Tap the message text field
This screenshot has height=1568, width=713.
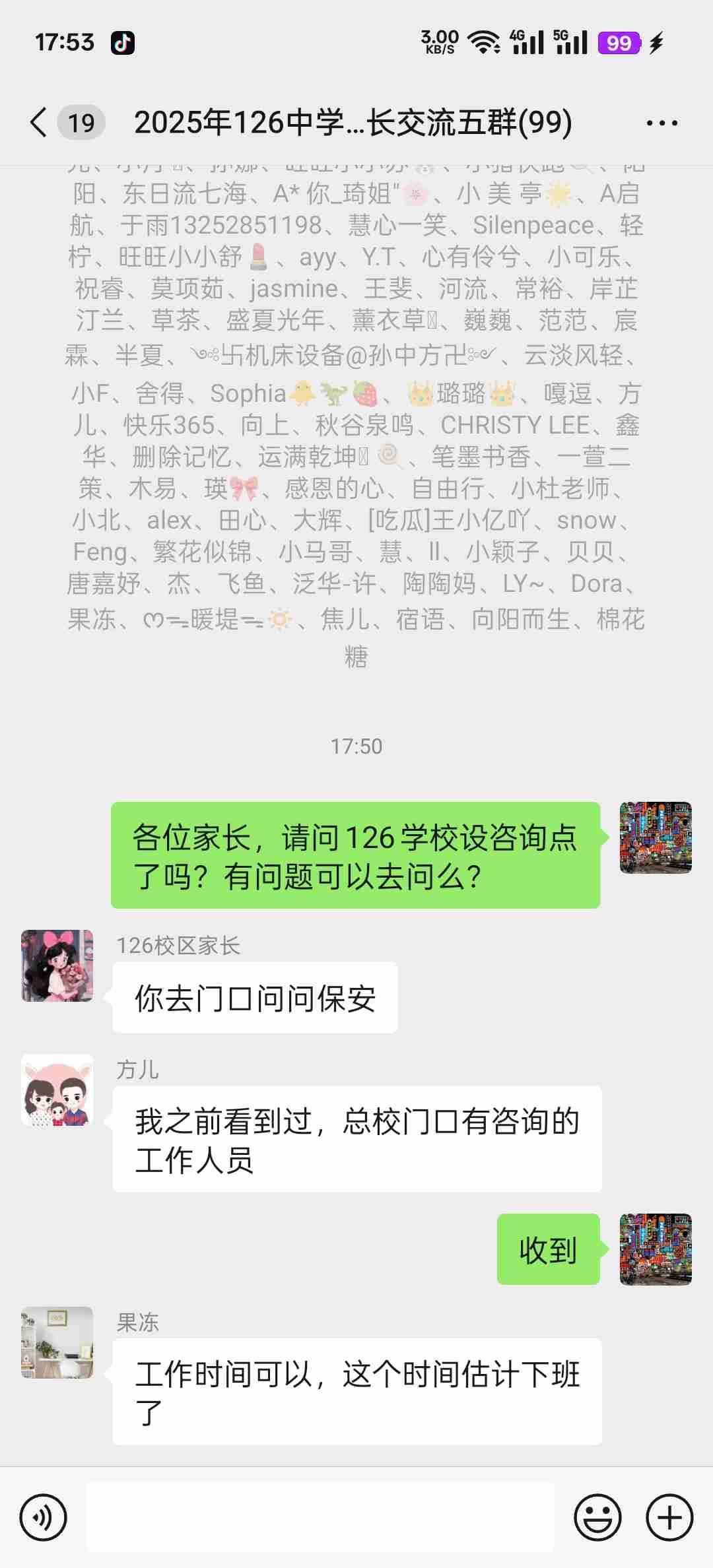tap(321, 1517)
